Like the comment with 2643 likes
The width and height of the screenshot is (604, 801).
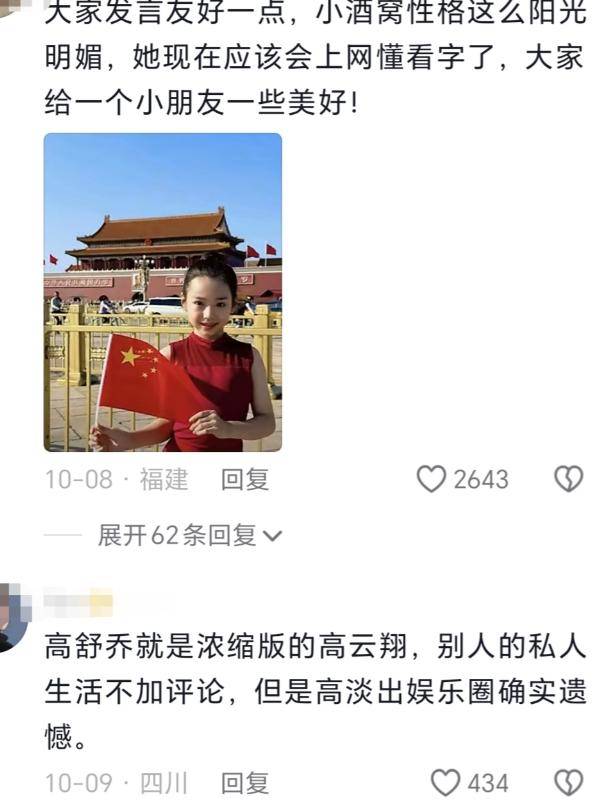point(431,480)
